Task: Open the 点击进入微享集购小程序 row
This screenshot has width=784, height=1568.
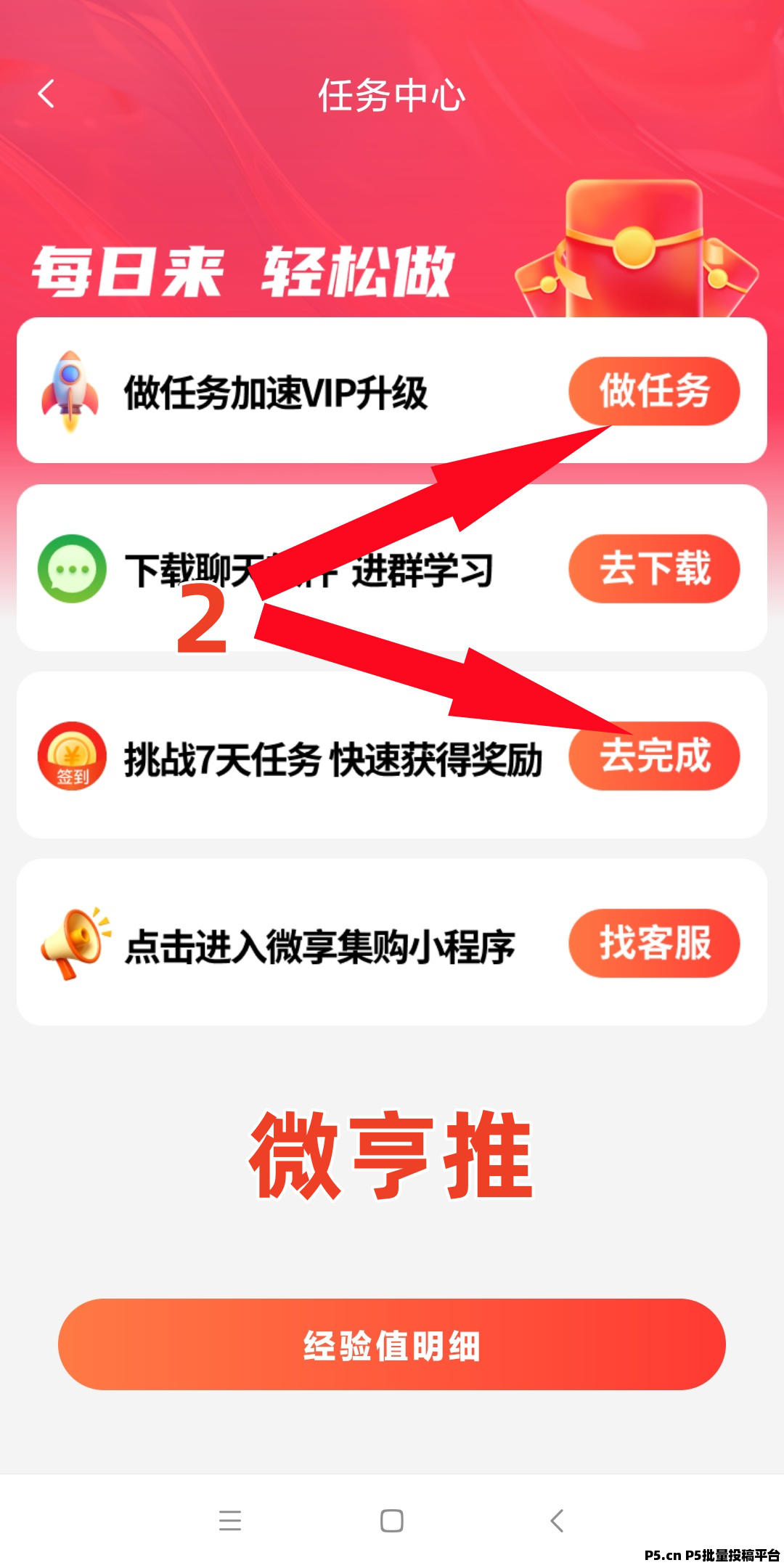Action: [392, 942]
